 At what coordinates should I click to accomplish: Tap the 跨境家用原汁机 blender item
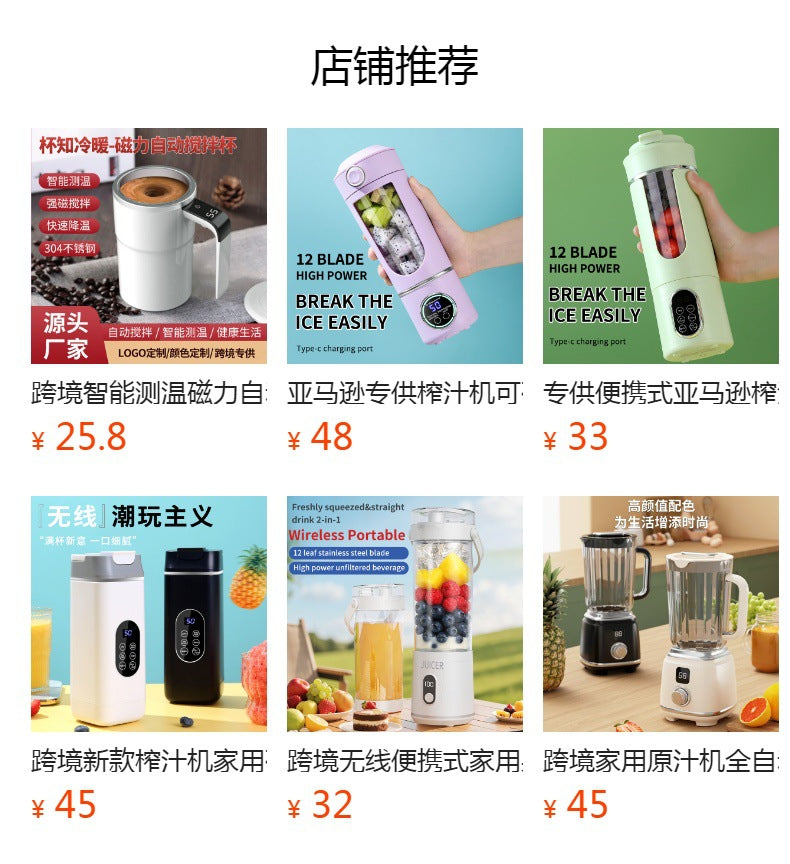(660, 613)
